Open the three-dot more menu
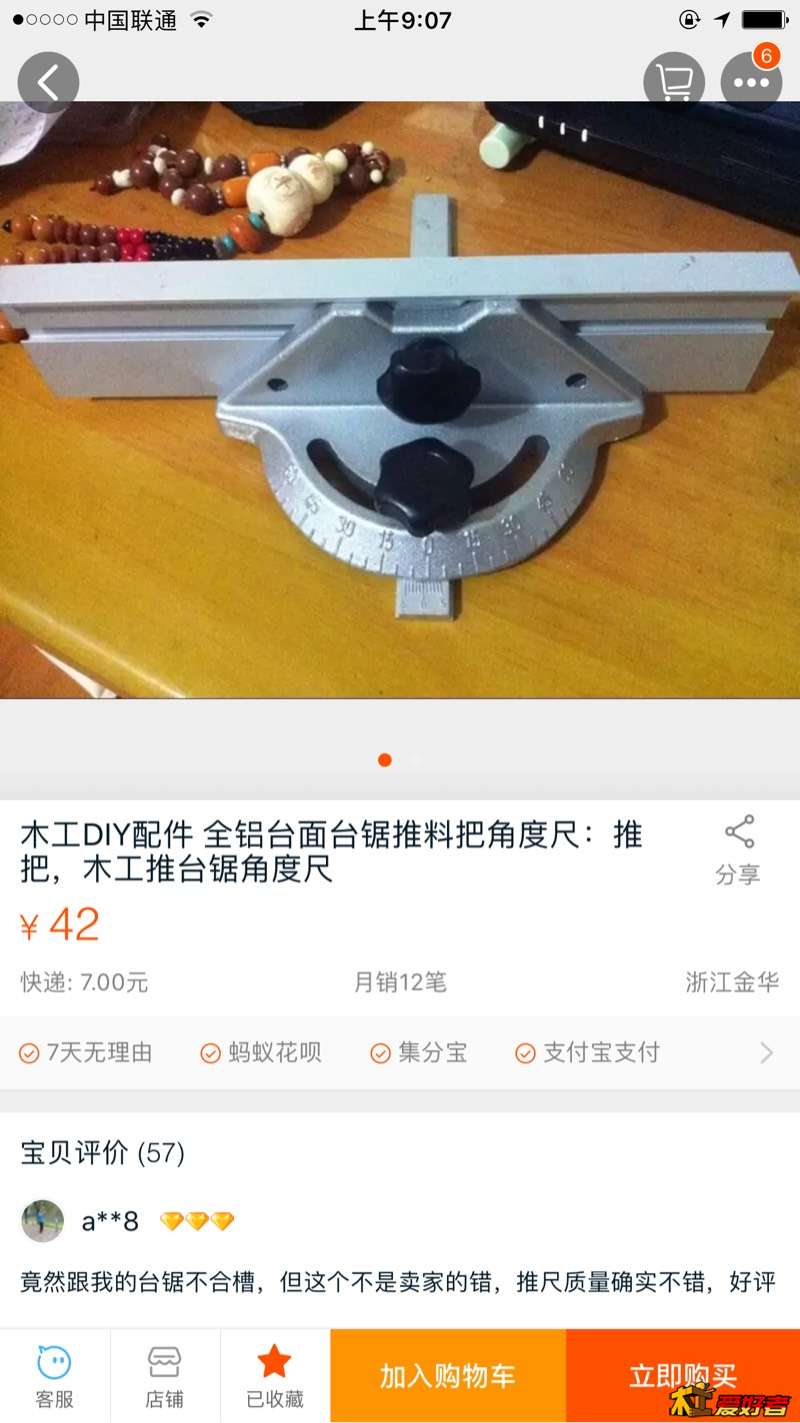Screen dimensions: 800x1423 [x=751, y=82]
